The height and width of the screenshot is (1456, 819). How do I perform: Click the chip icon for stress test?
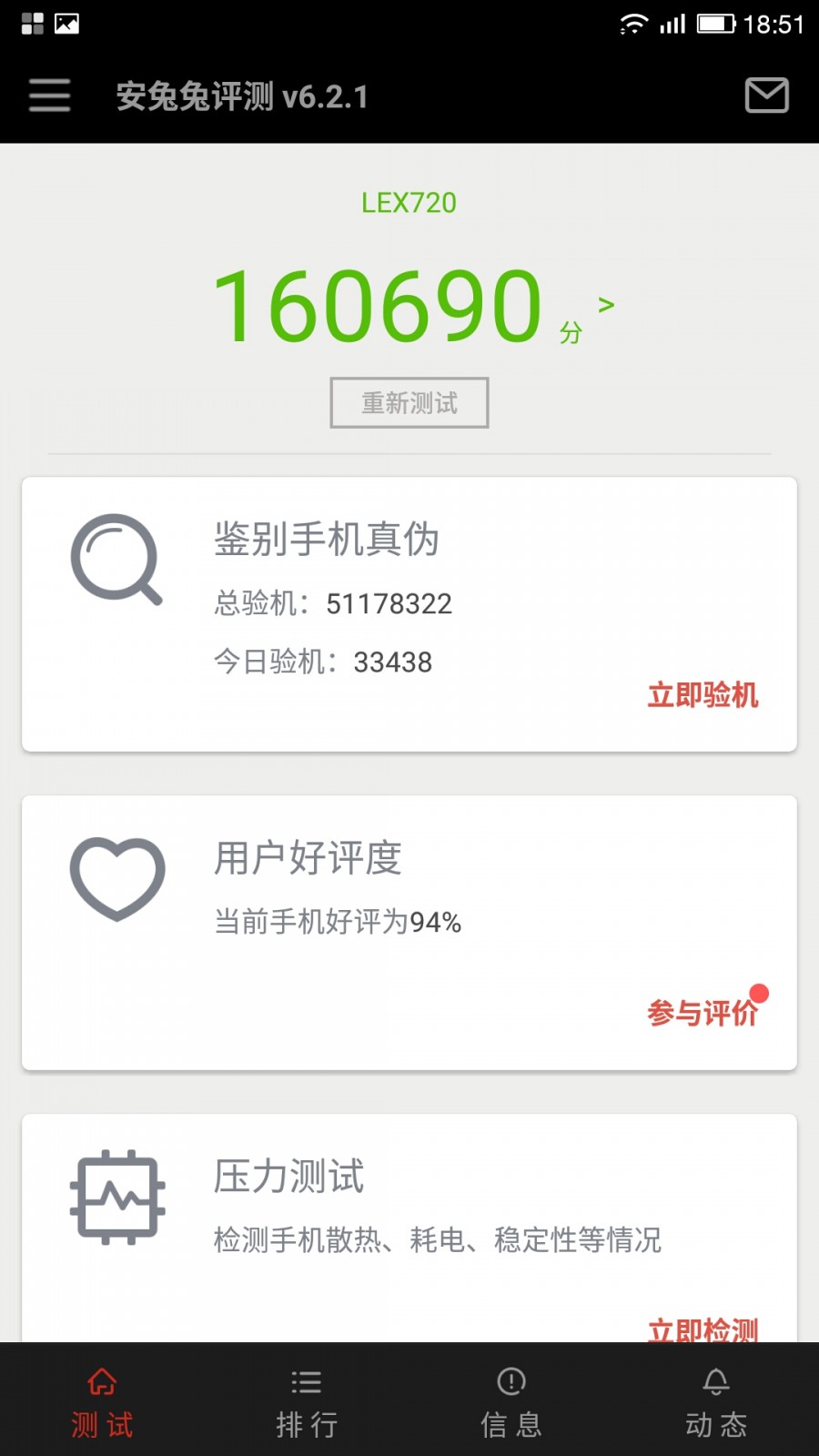[116, 1197]
